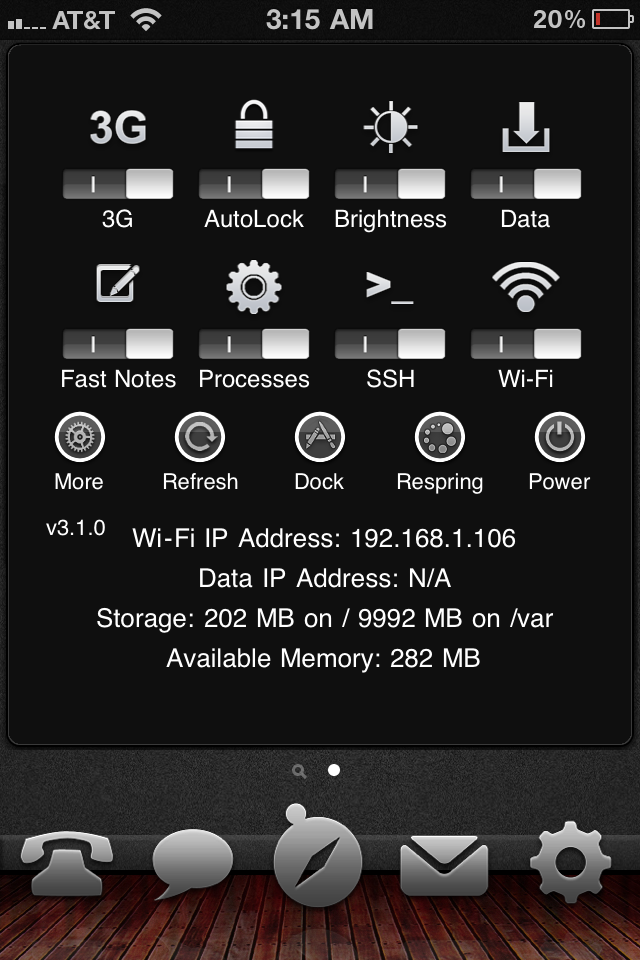This screenshot has width=640, height=960.
Task: Open the More settings button
Action: click(x=79, y=438)
